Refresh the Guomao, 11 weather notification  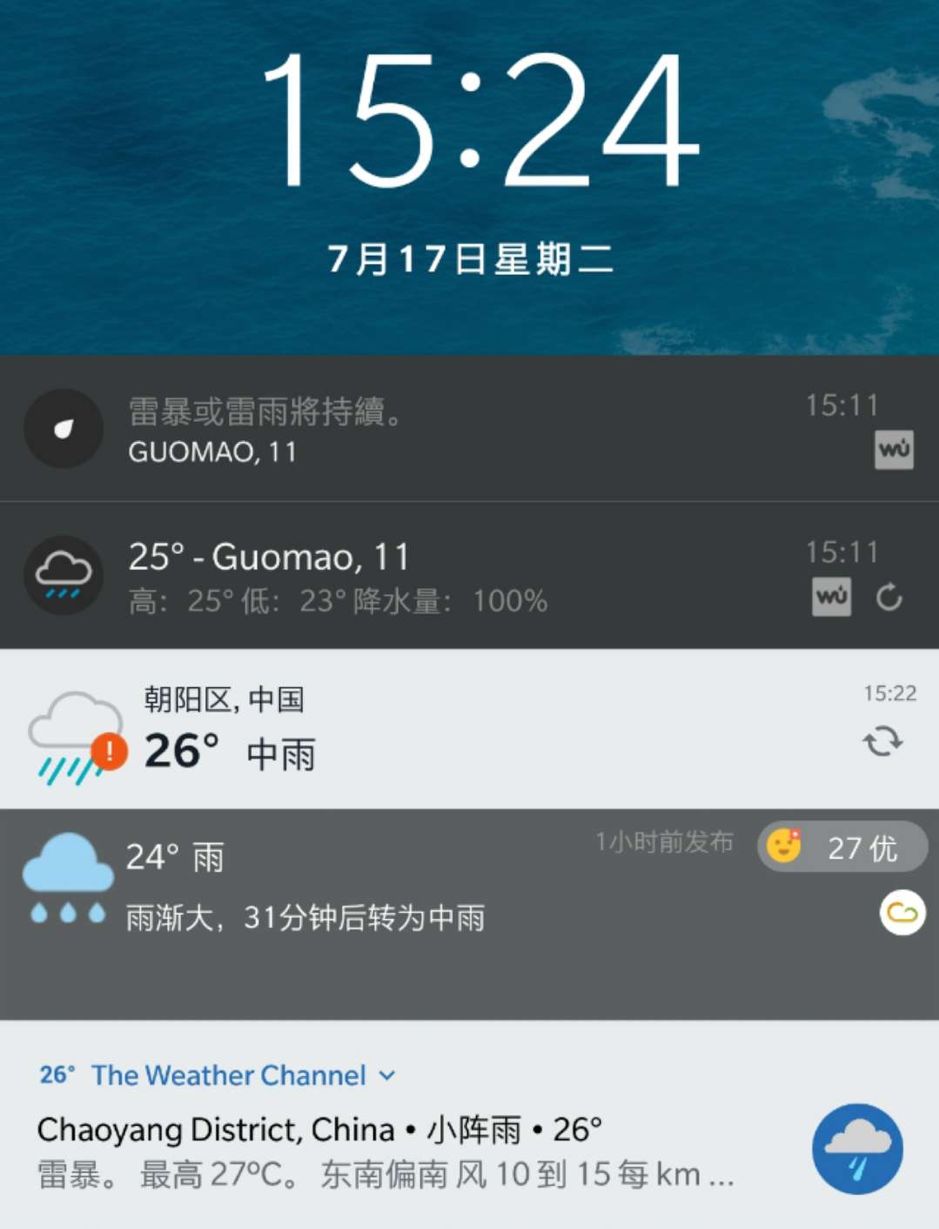889,598
